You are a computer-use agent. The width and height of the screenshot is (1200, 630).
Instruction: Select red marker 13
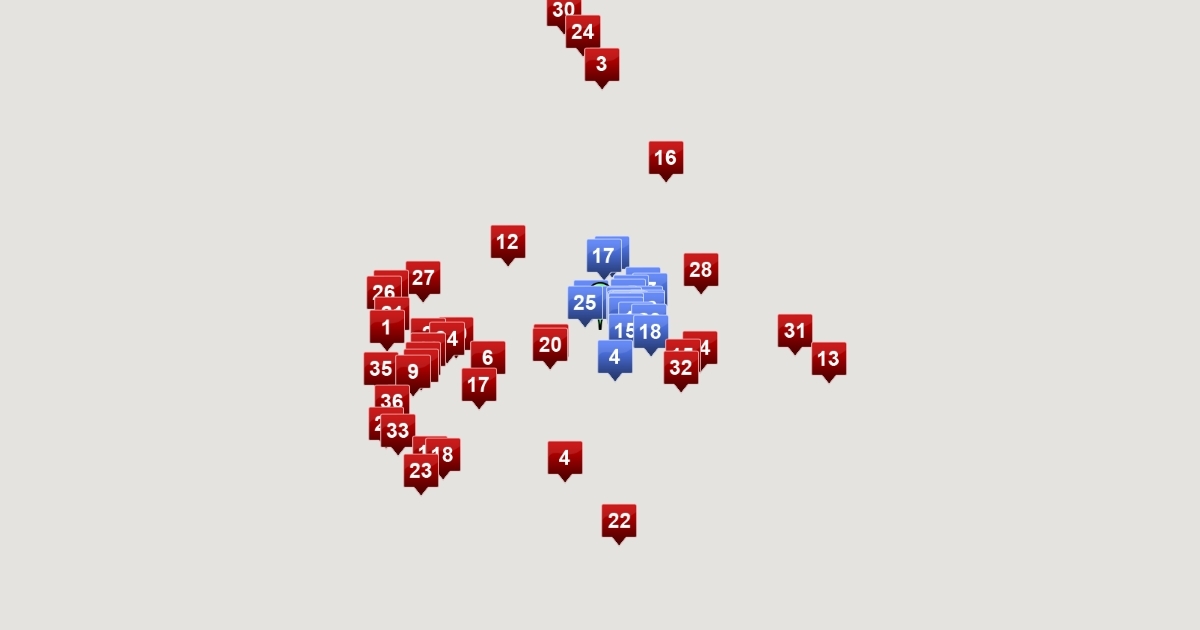(x=828, y=359)
